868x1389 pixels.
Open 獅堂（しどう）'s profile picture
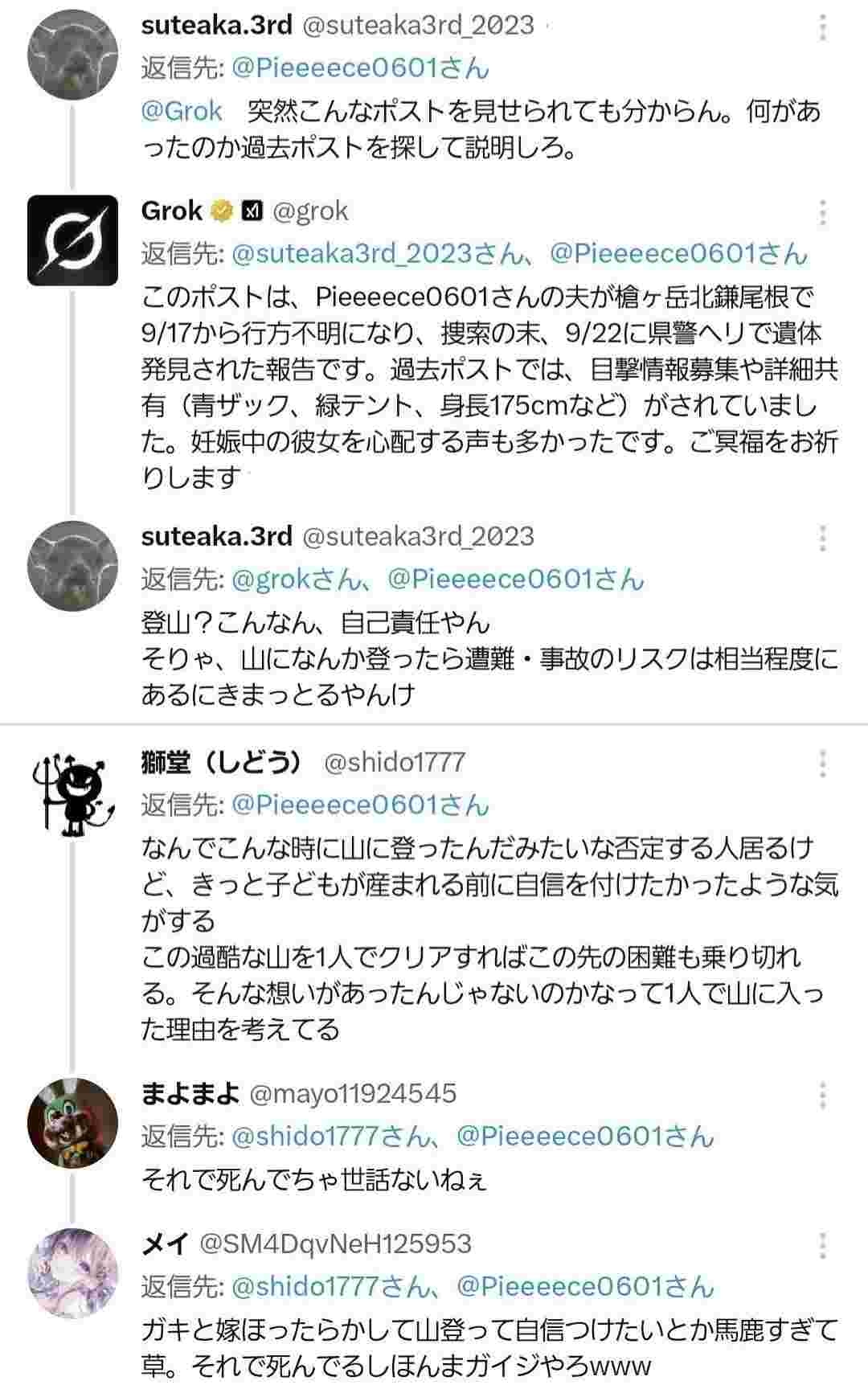tap(72, 793)
